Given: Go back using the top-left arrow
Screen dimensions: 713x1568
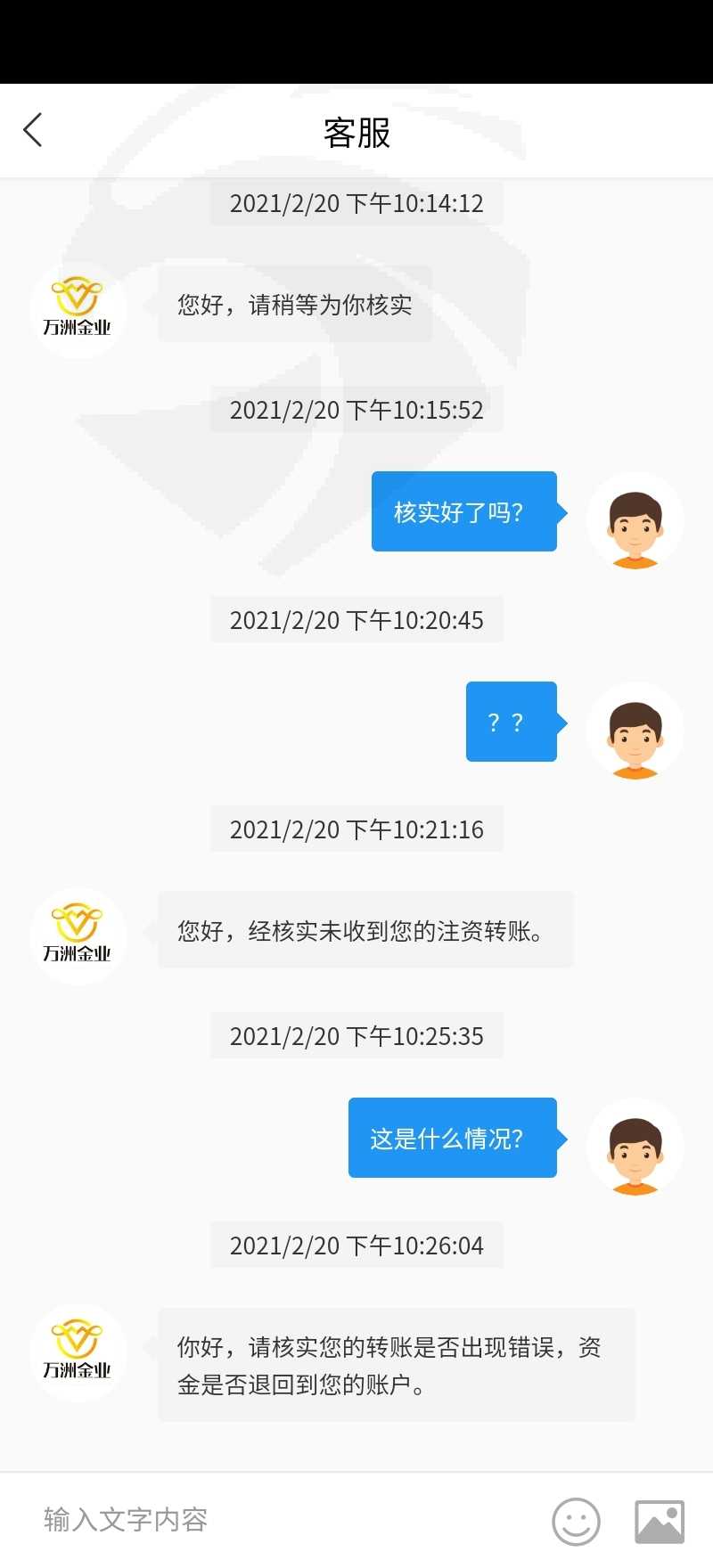Looking at the screenshot, I should click(x=33, y=130).
